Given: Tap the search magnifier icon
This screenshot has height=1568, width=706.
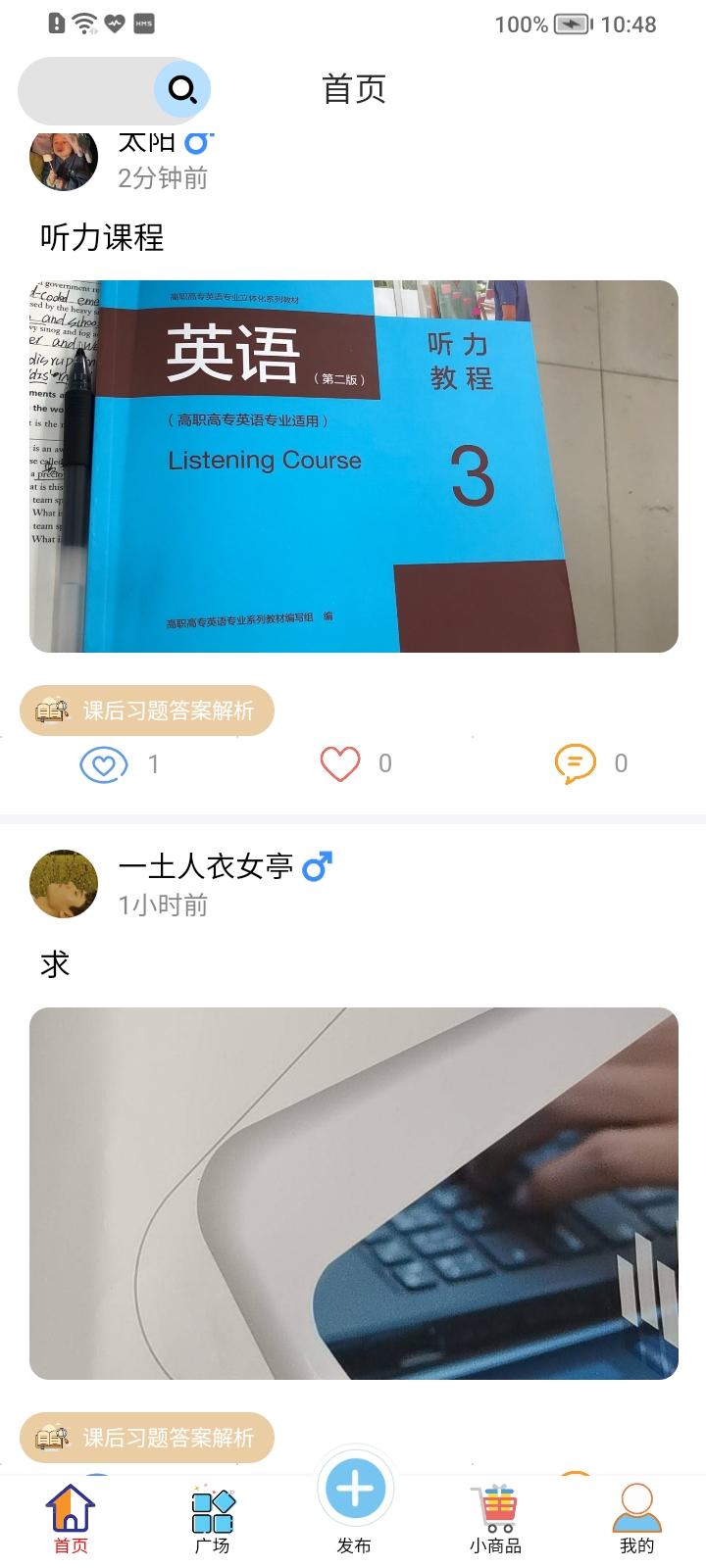Looking at the screenshot, I should pos(182,90).
